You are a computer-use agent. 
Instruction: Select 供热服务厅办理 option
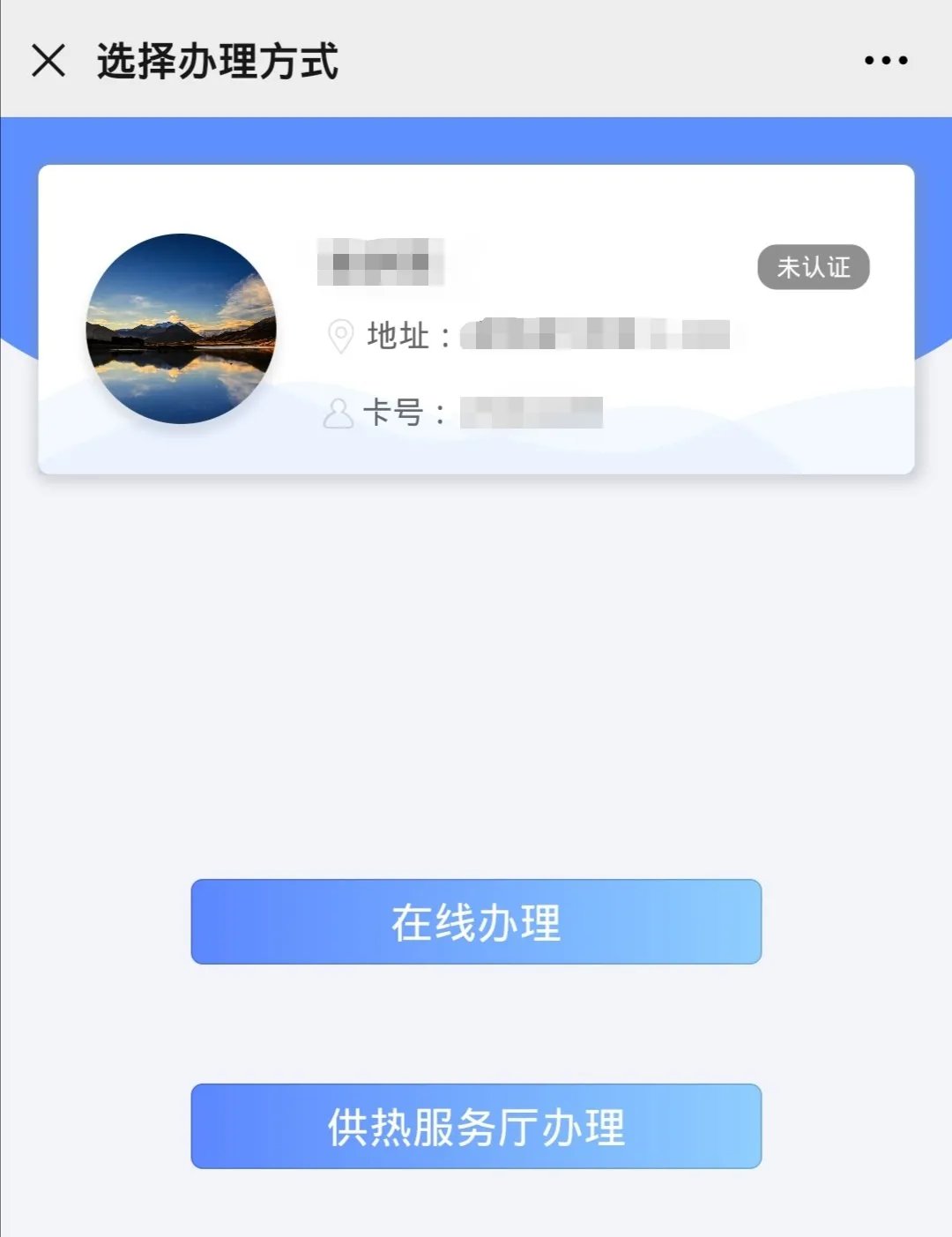pyautogui.click(x=476, y=1126)
